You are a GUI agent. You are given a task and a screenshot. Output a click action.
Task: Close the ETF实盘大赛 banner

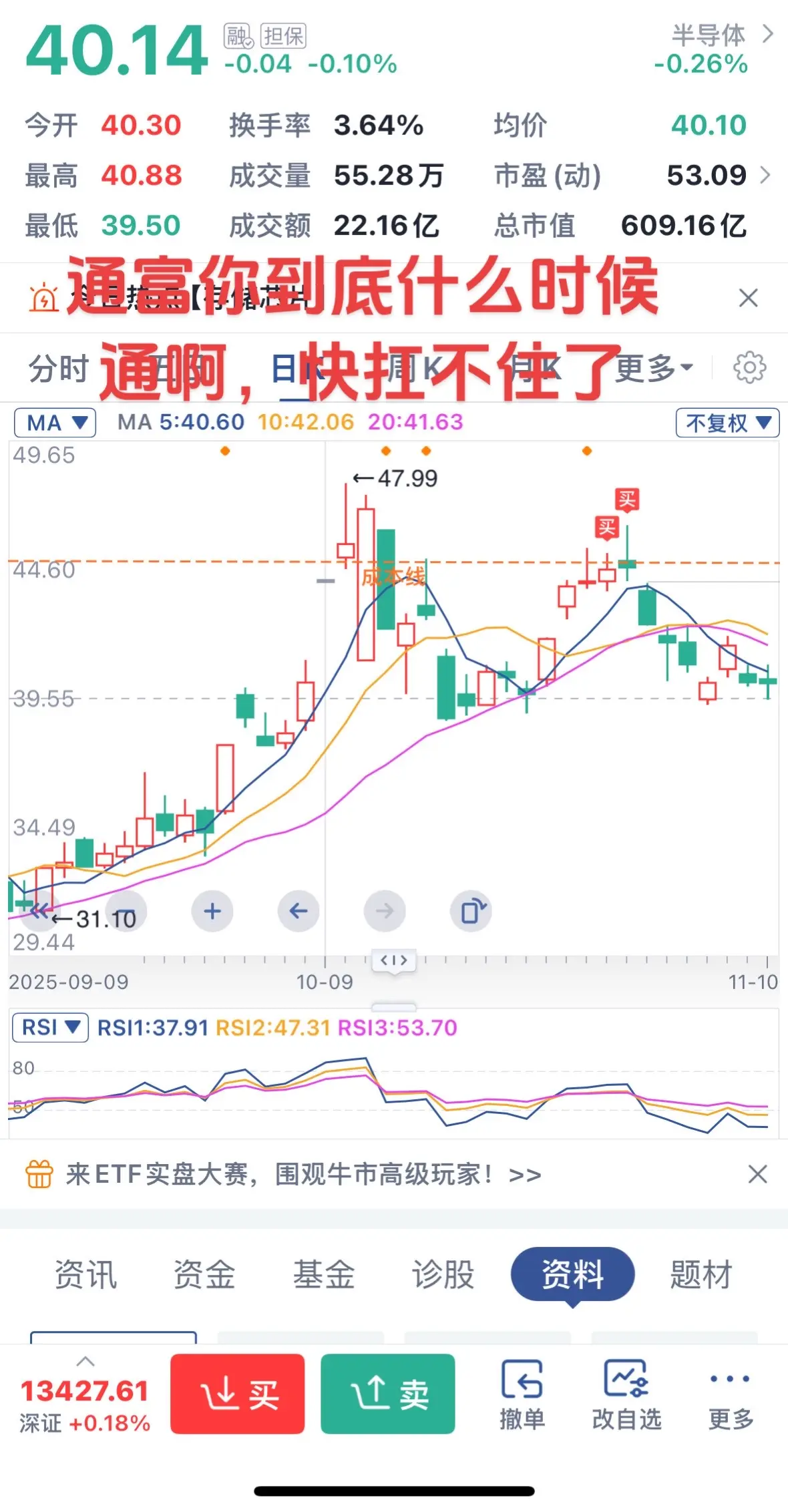(x=757, y=1174)
